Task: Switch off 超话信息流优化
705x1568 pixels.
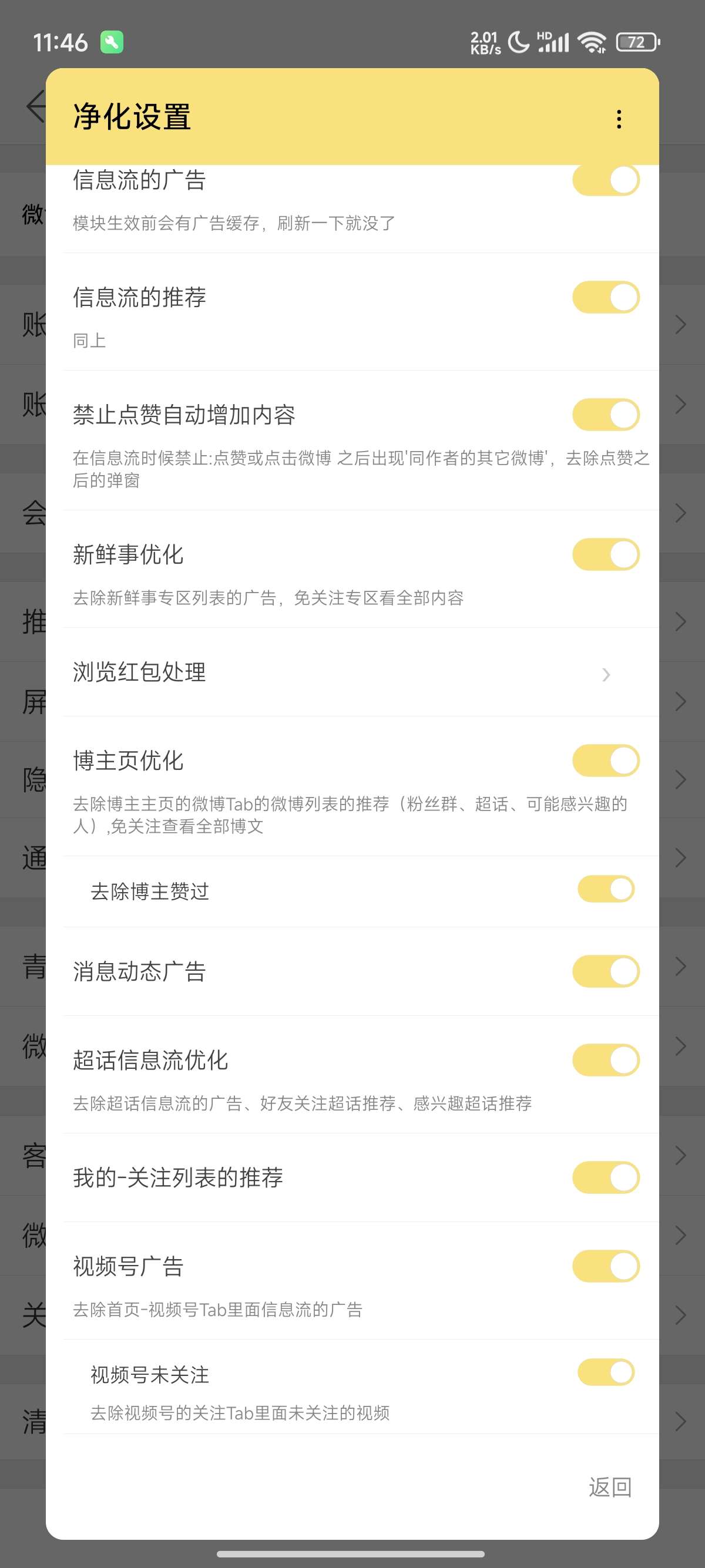Action: [606, 1061]
